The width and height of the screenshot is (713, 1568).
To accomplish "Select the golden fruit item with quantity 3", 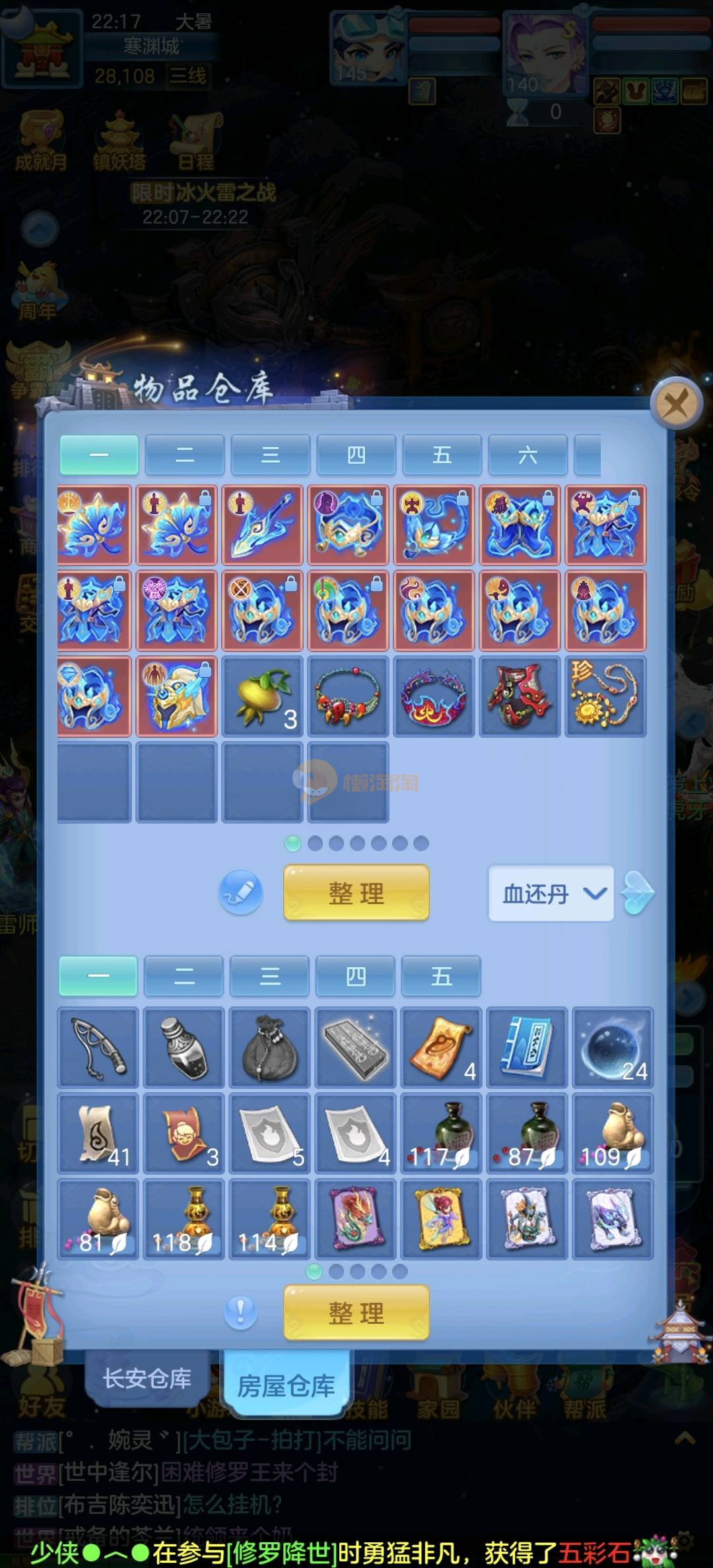I will point(263,696).
